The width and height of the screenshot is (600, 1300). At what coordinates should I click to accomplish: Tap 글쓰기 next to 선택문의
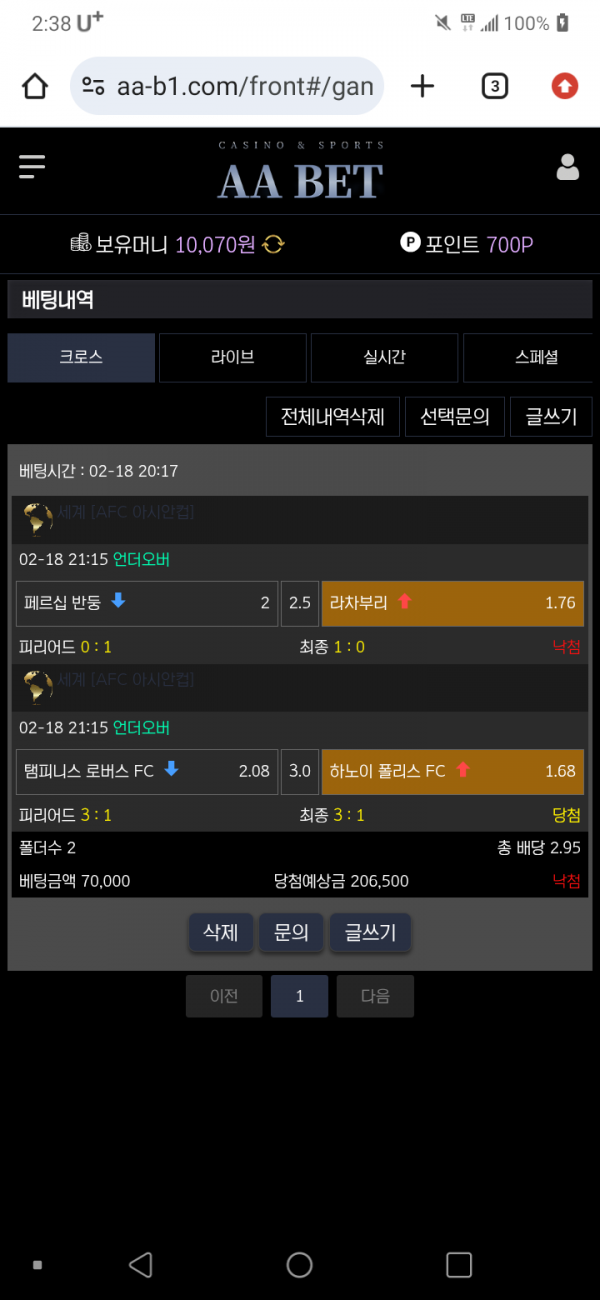pyautogui.click(x=551, y=417)
